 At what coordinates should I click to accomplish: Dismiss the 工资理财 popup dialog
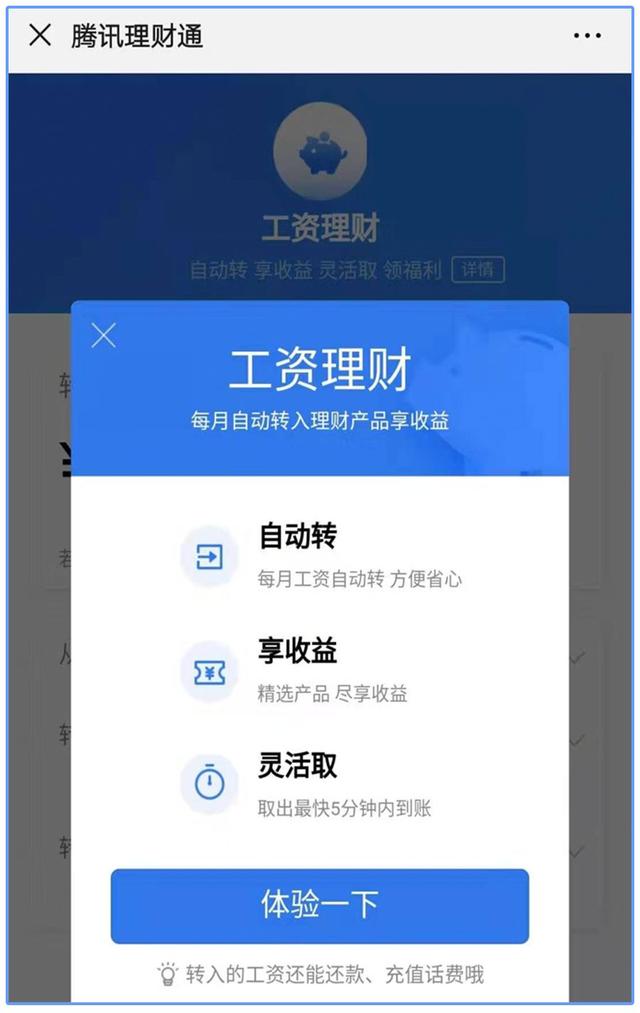[104, 336]
